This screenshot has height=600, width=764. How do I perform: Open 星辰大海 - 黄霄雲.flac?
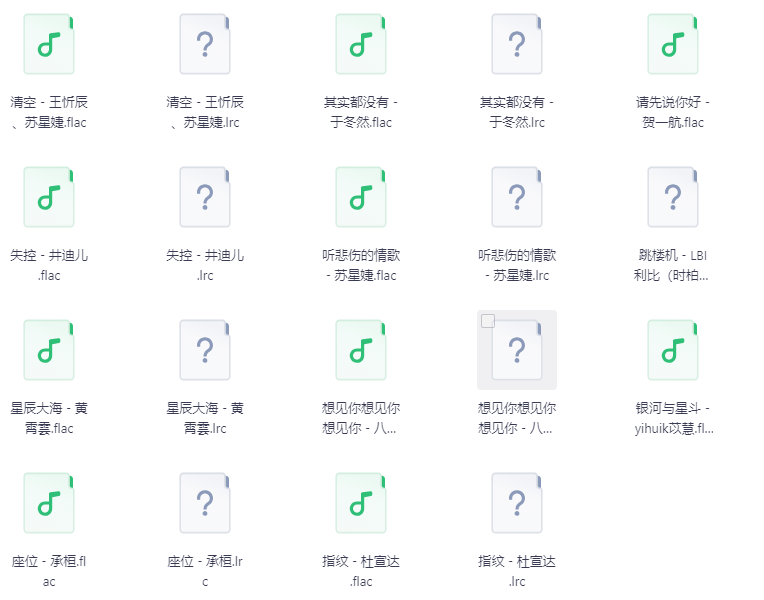49,351
